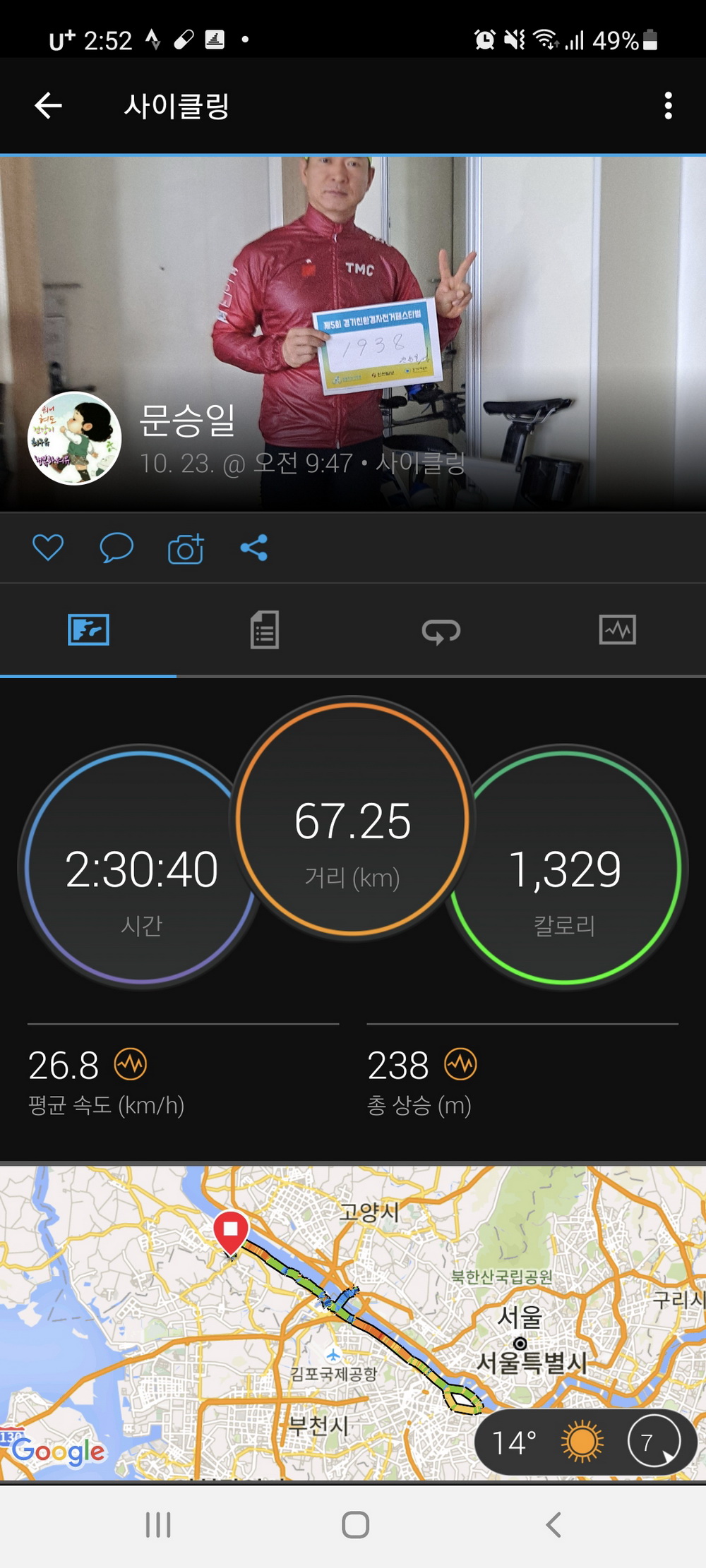Image resolution: width=706 pixels, height=1568 pixels.
Task: Go back from the 사이클링 activity
Action: click(x=48, y=106)
